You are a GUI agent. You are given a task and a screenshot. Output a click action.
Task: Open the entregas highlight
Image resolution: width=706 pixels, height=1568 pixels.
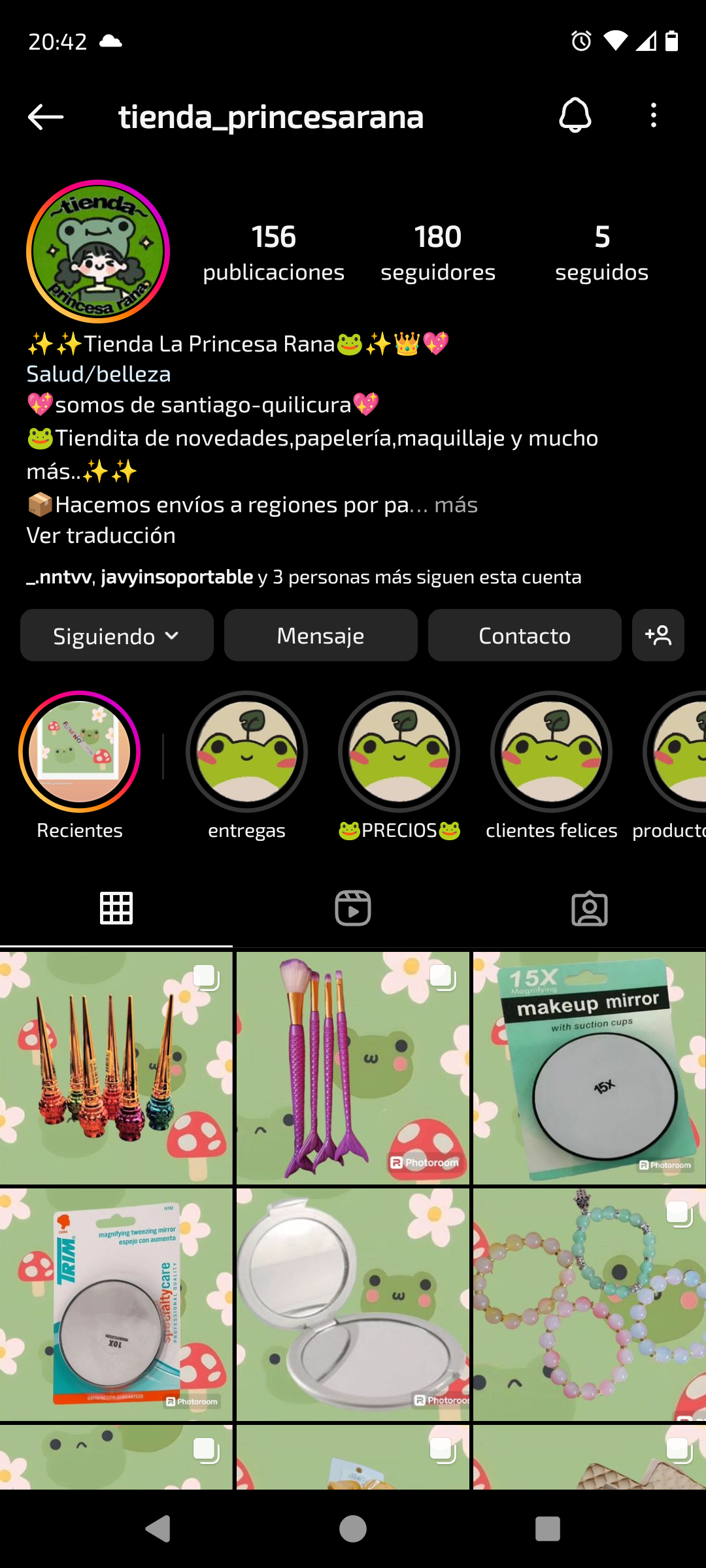[246, 751]
